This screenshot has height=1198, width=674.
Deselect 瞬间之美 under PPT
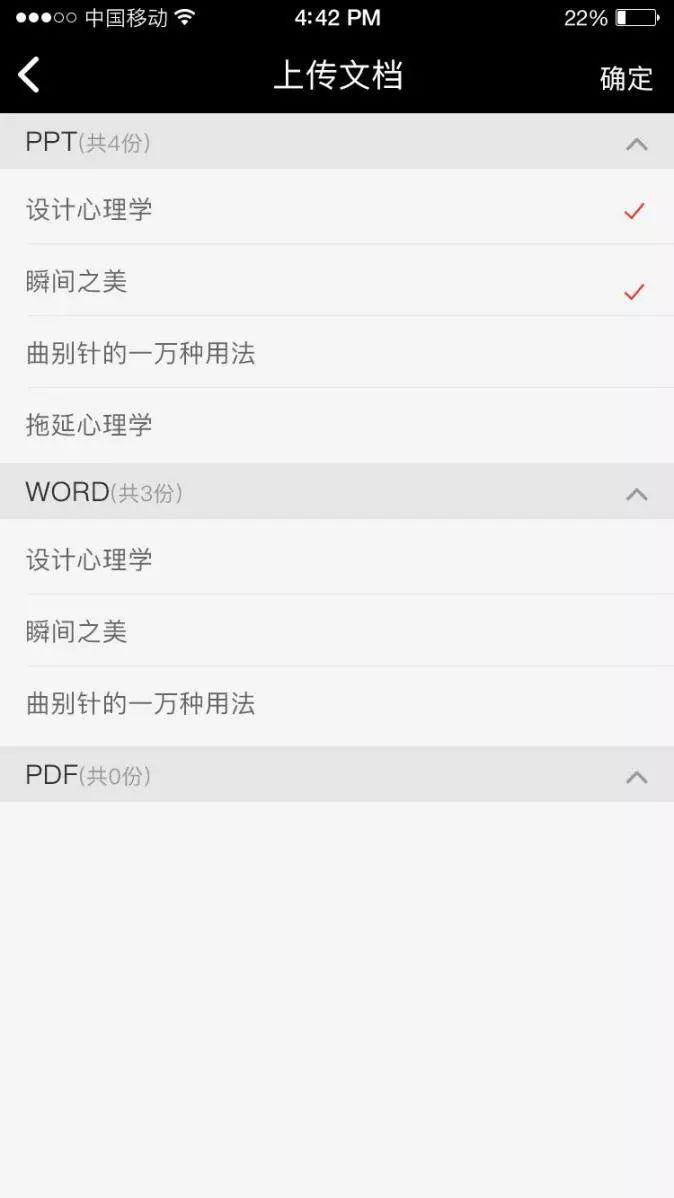337,281
